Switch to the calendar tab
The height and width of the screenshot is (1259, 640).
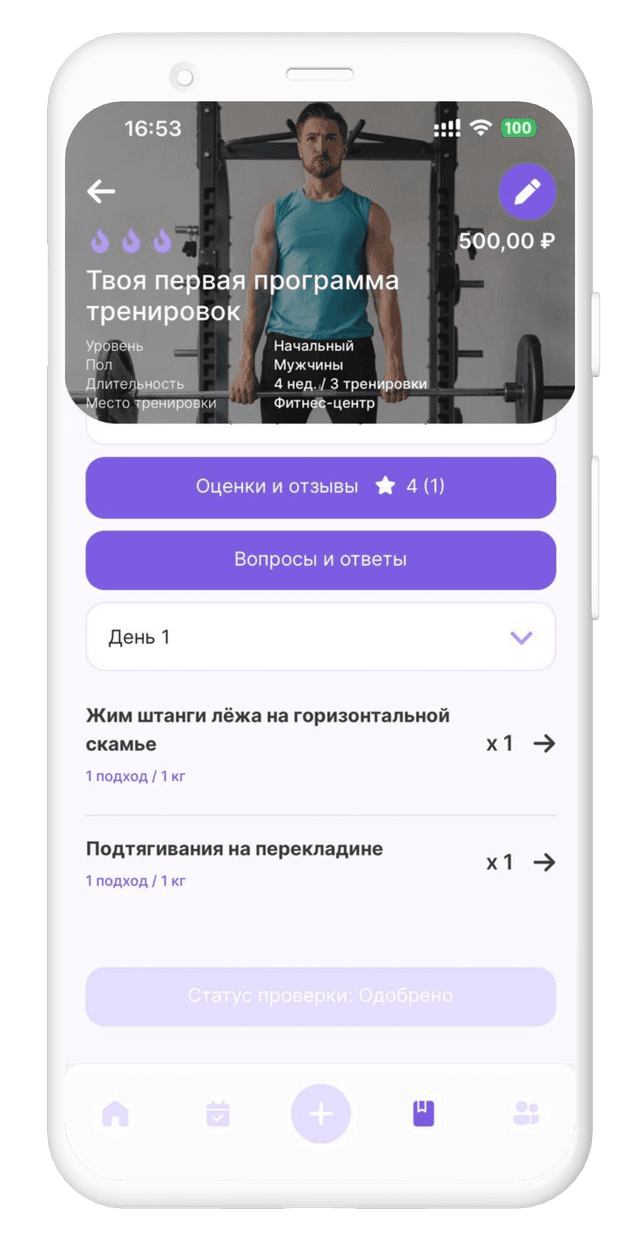[218, 1113]
